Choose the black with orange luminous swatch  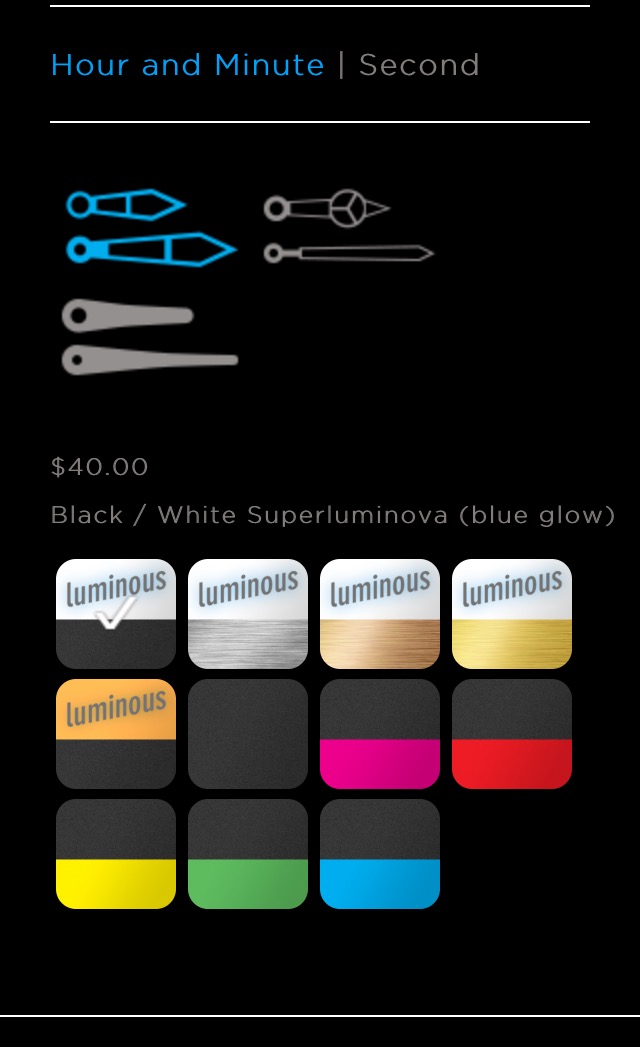point(116,734)
